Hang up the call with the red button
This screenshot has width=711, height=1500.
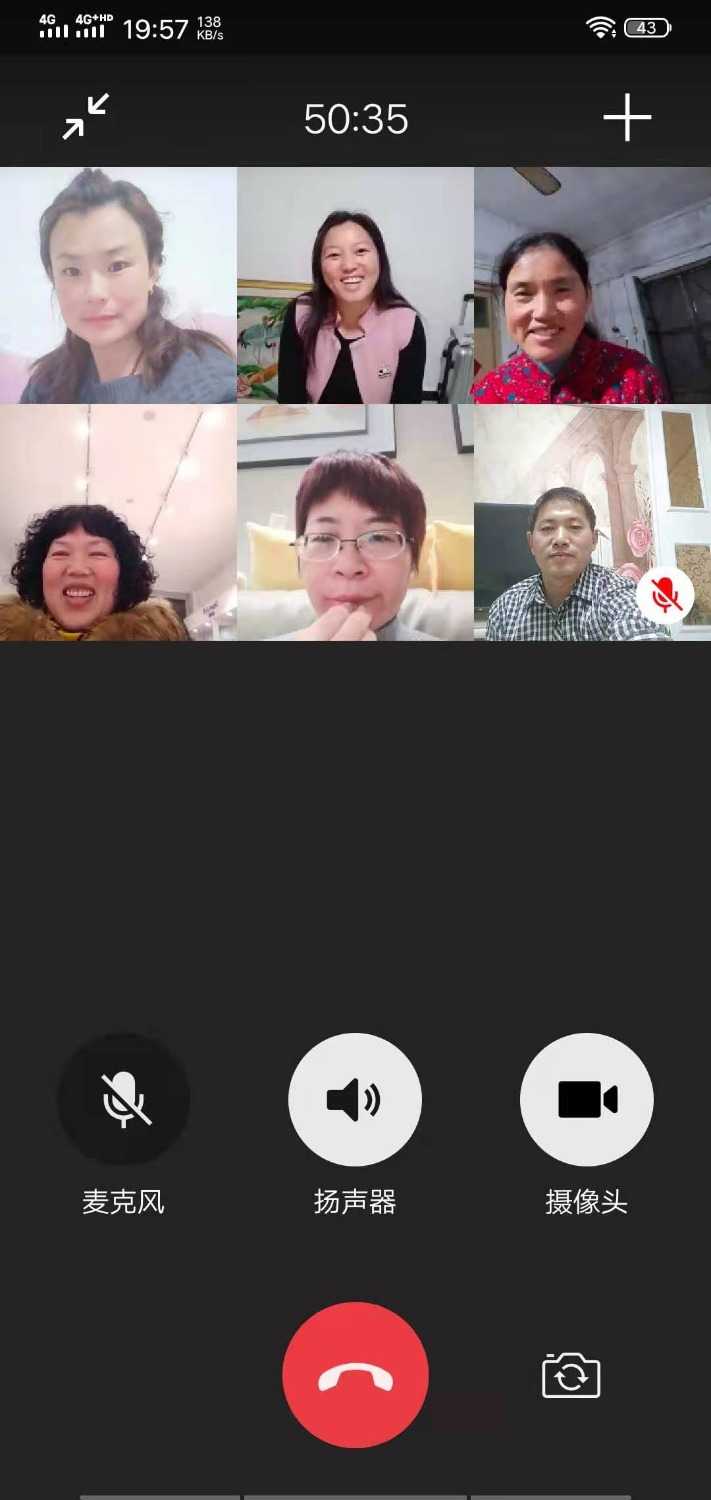(x=355, y=1375)
